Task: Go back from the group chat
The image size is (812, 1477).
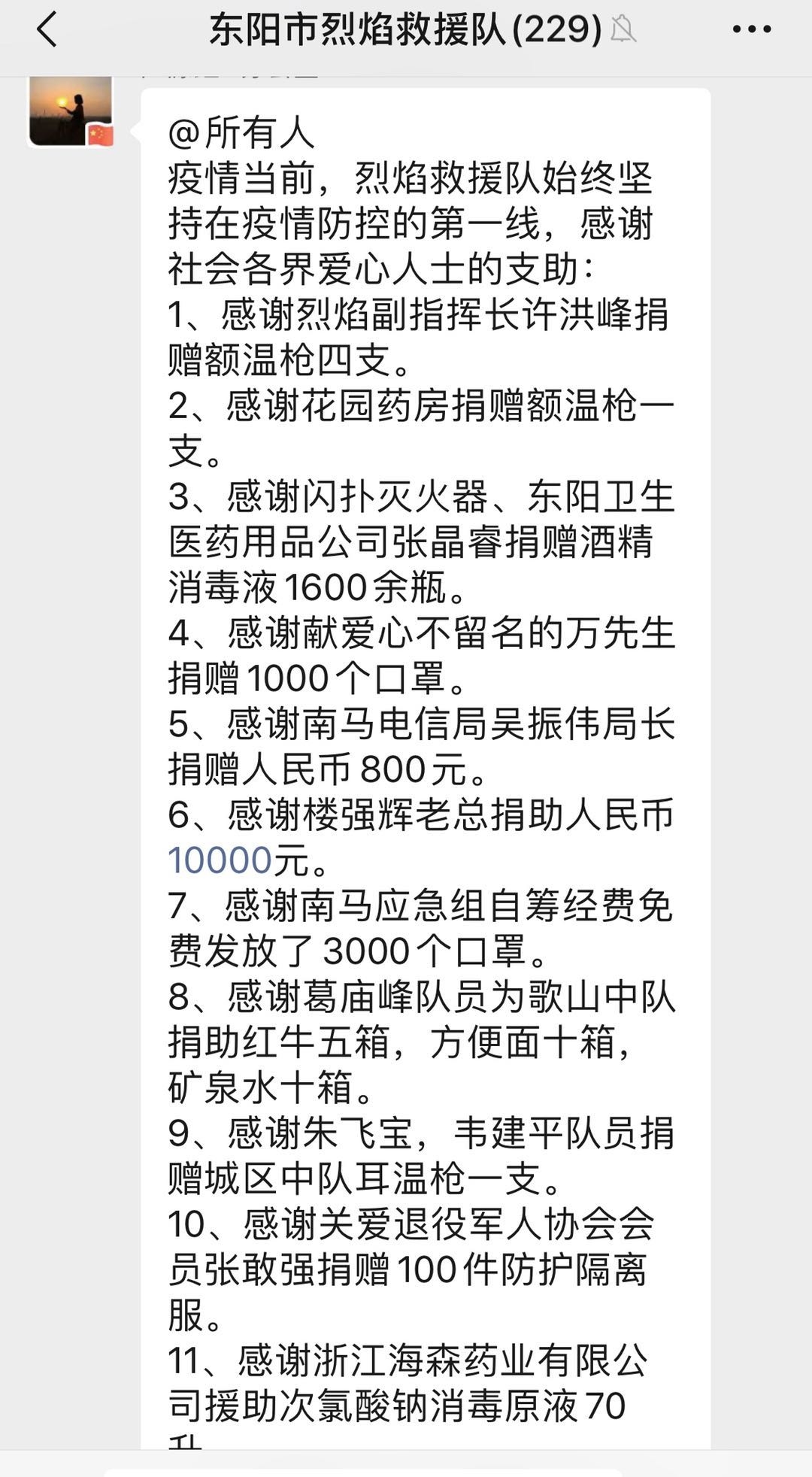Action: click(x=47, y=31)
